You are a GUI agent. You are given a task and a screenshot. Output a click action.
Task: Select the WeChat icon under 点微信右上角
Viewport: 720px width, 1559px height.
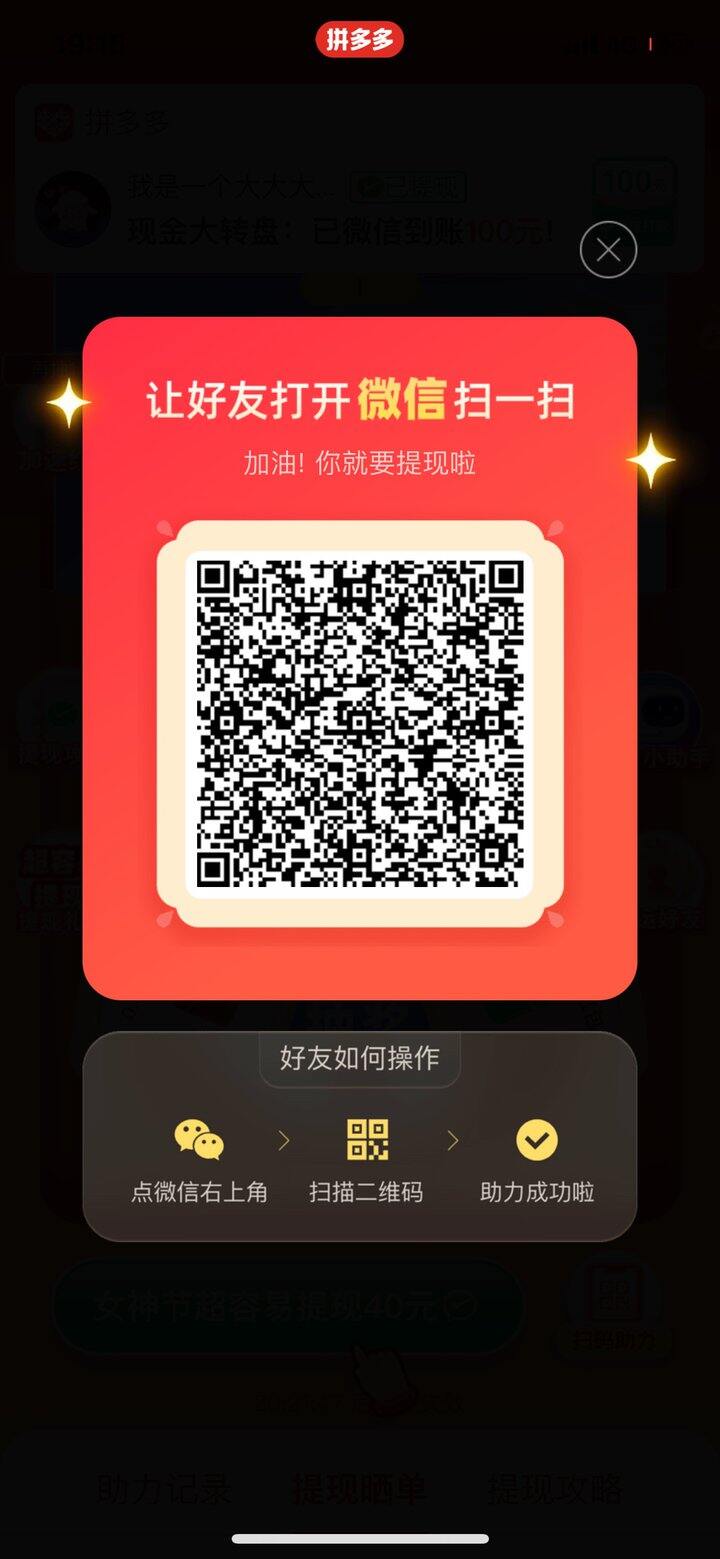(197, 1139)
